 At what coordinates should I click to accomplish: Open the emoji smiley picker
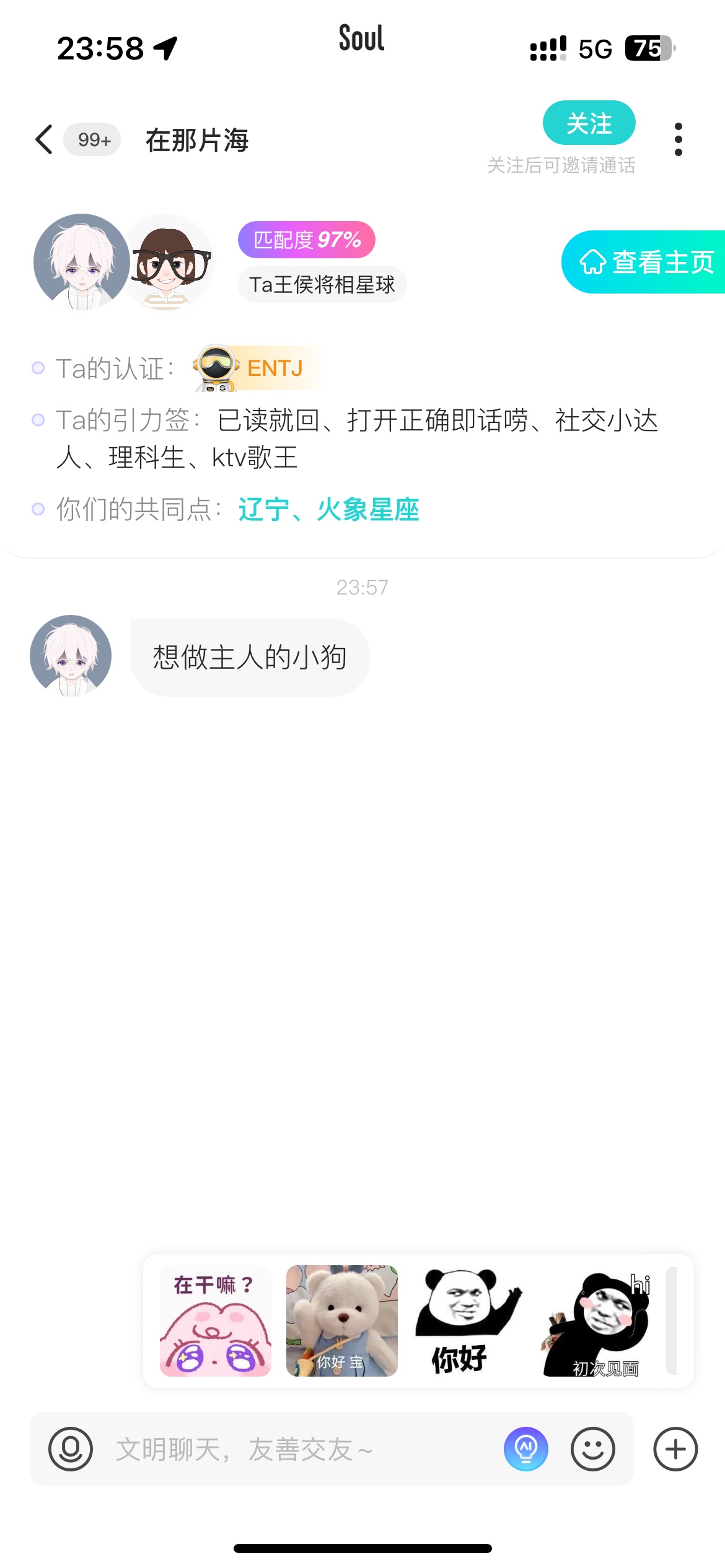(x=593, y=1449)
